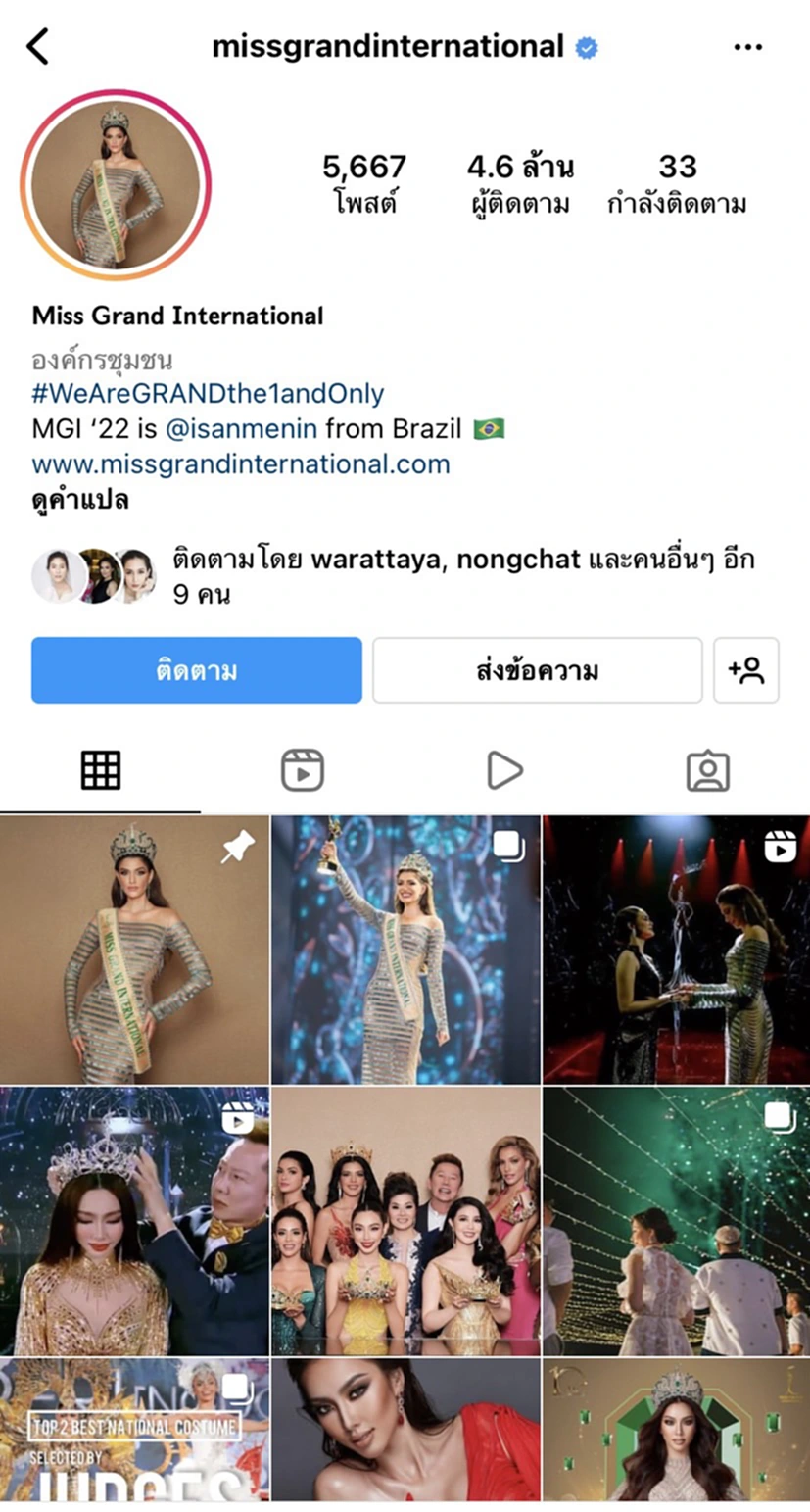Open the 4.6 ล้าน followers list
810x1512 pixels.
coord(519,184)
